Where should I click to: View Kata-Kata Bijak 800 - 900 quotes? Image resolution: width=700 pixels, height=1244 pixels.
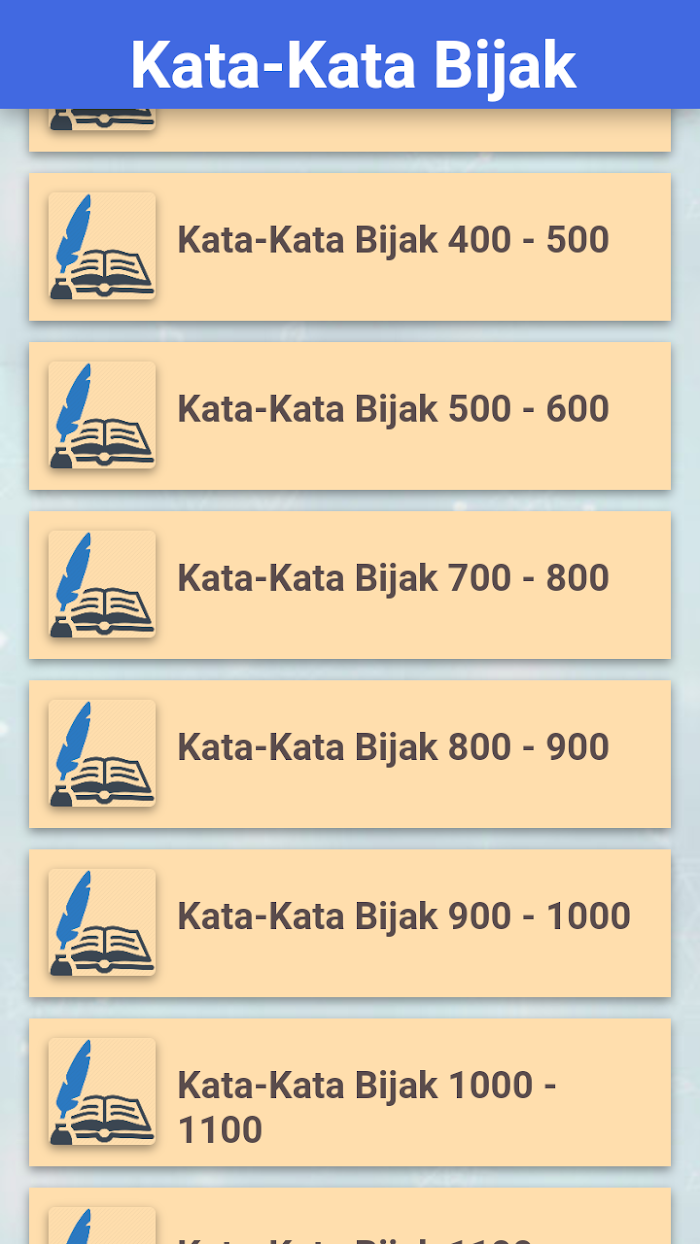pyautogui.click(x=350, y=754)
